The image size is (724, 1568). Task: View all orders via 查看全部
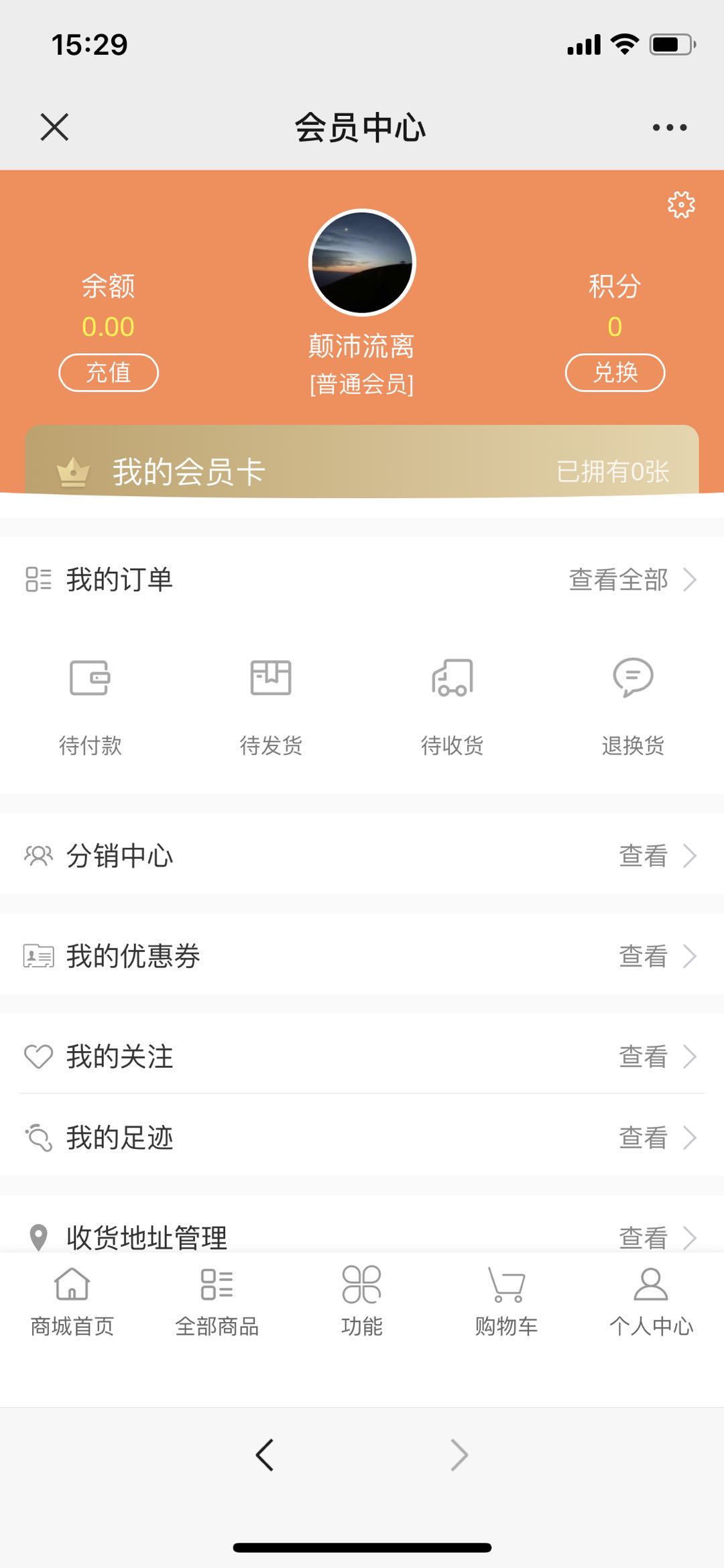point(632,580)
